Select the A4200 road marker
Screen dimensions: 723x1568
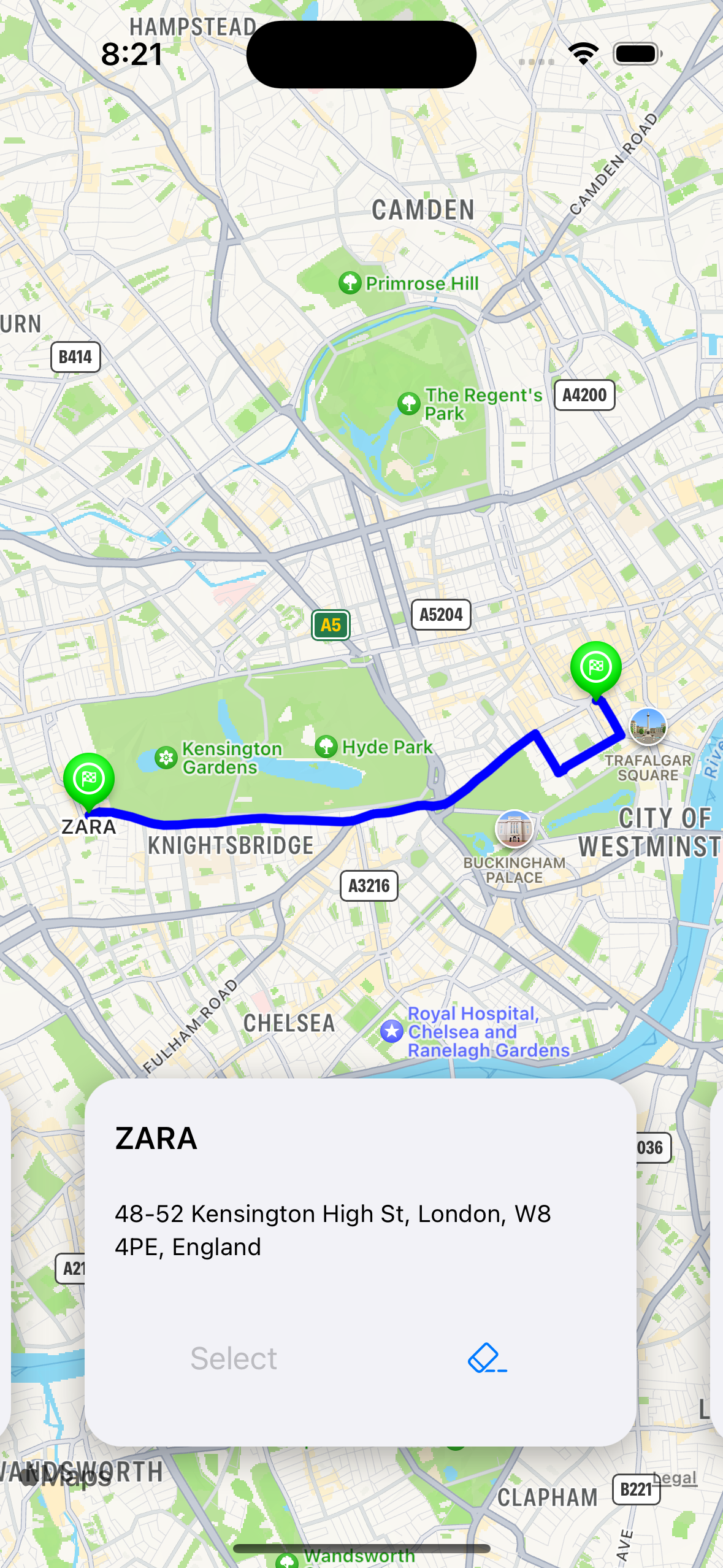click(x=583, y=394)
